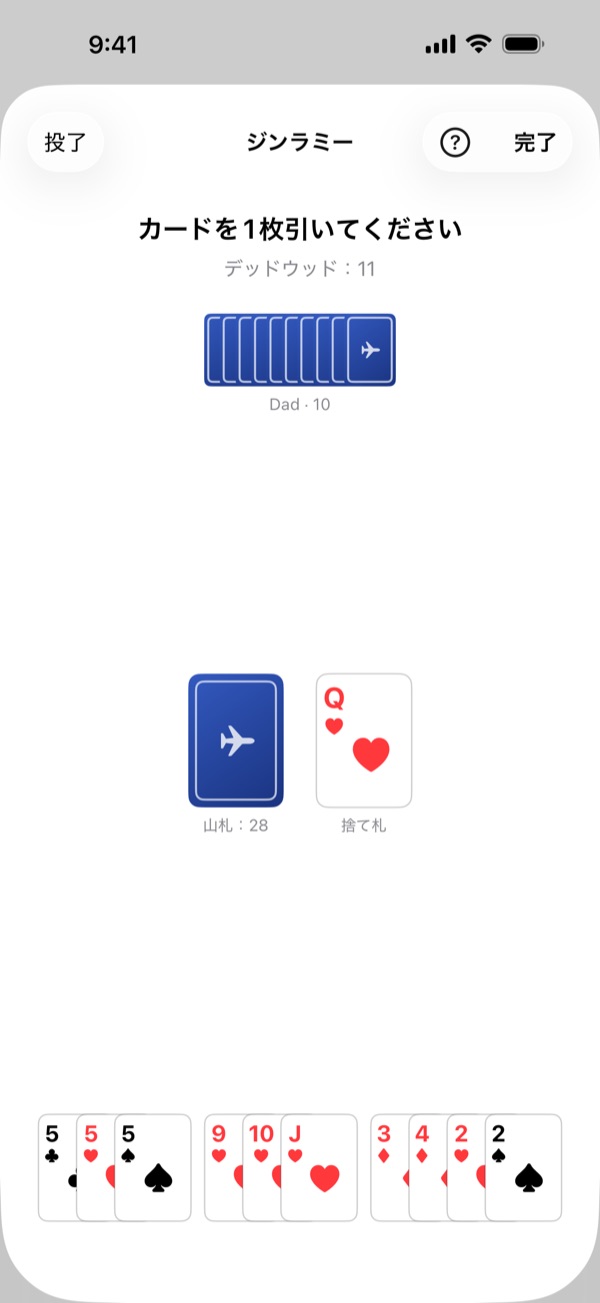
Task: Draw a card from the 山札 stock pile
Action: click(x=236, y=740)
